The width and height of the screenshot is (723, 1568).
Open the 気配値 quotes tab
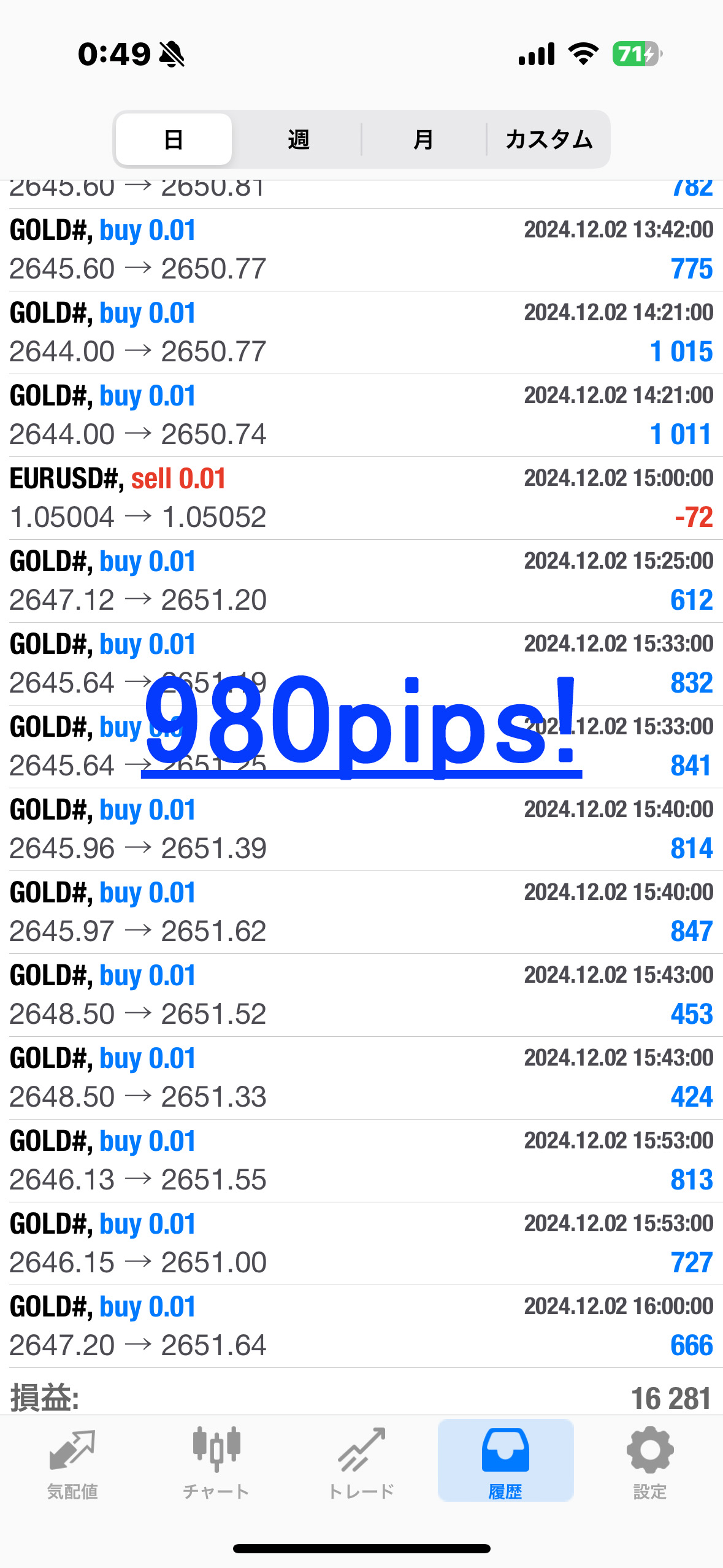point(72,1463)
